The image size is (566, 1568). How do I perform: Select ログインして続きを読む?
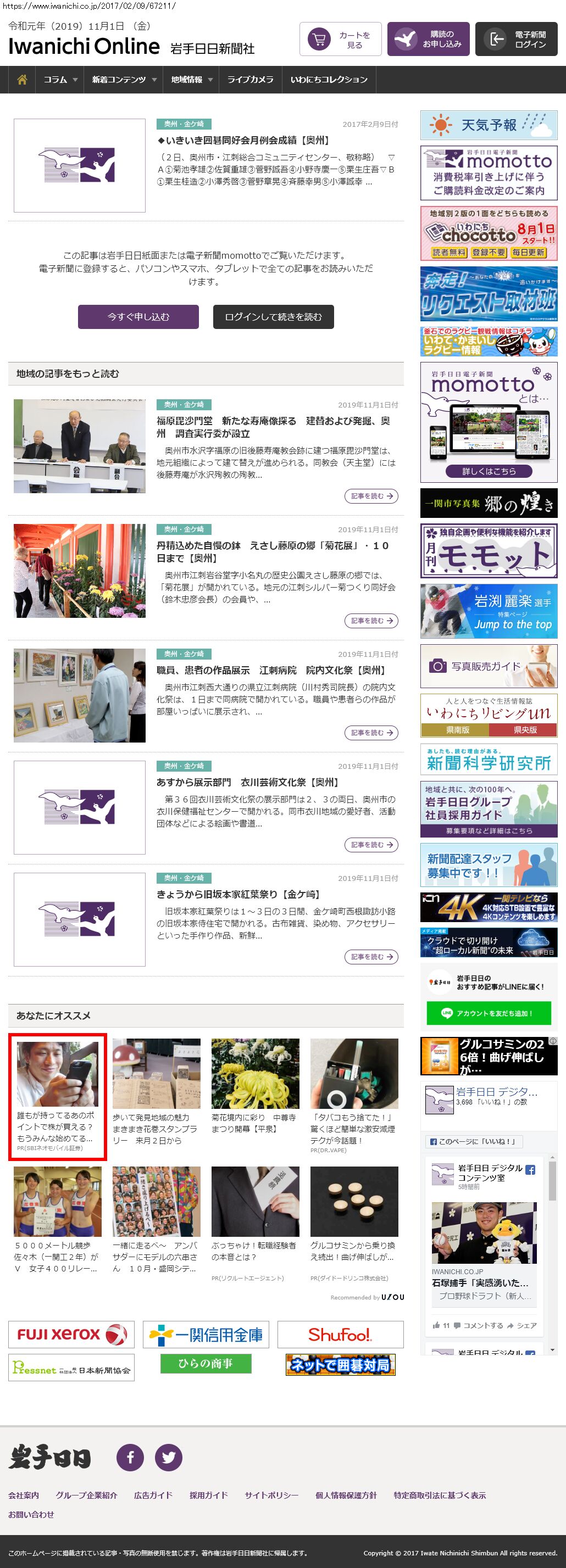pos(273,316)
